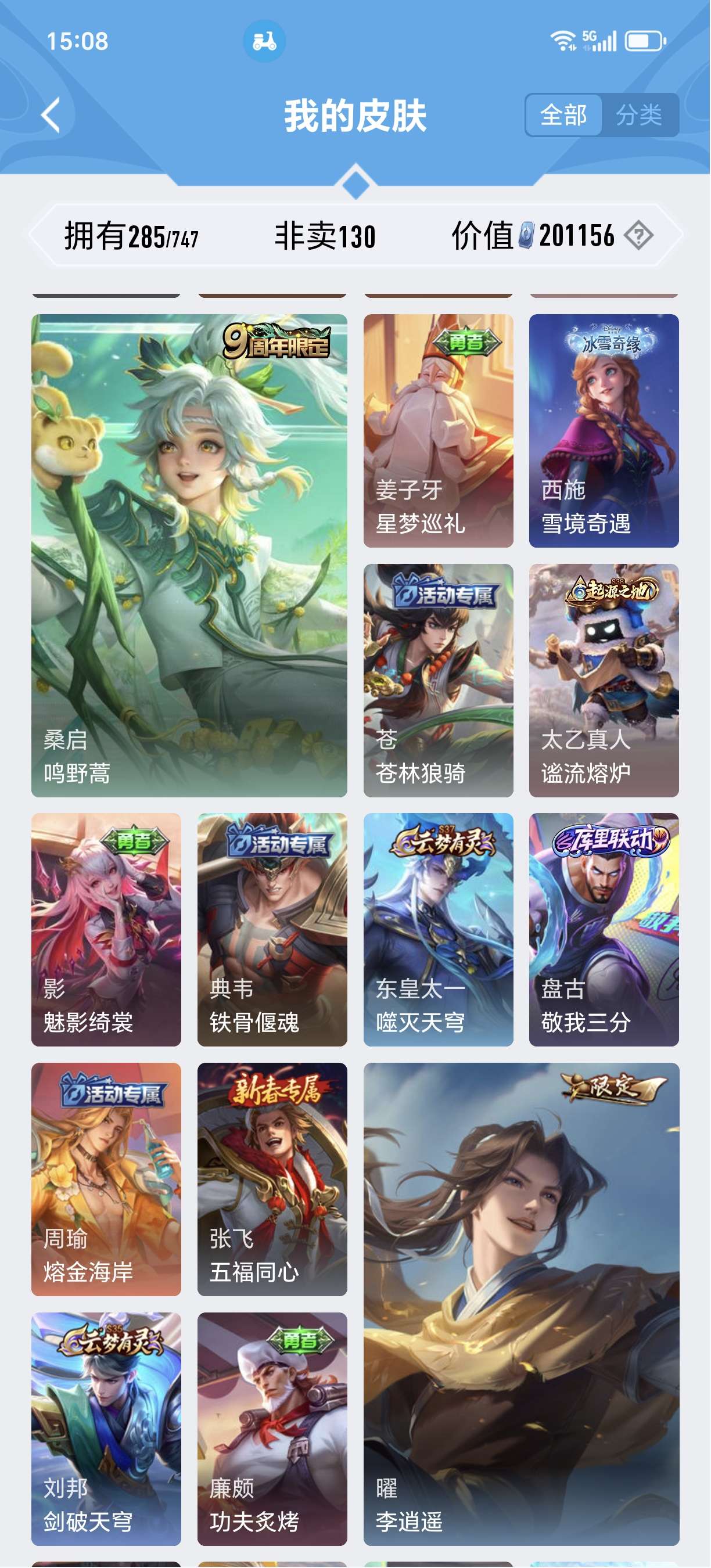Screen dimensions: 711x1568
Task: Open 桑启 鸣野蒿 skin card
Action: [189, 554]
